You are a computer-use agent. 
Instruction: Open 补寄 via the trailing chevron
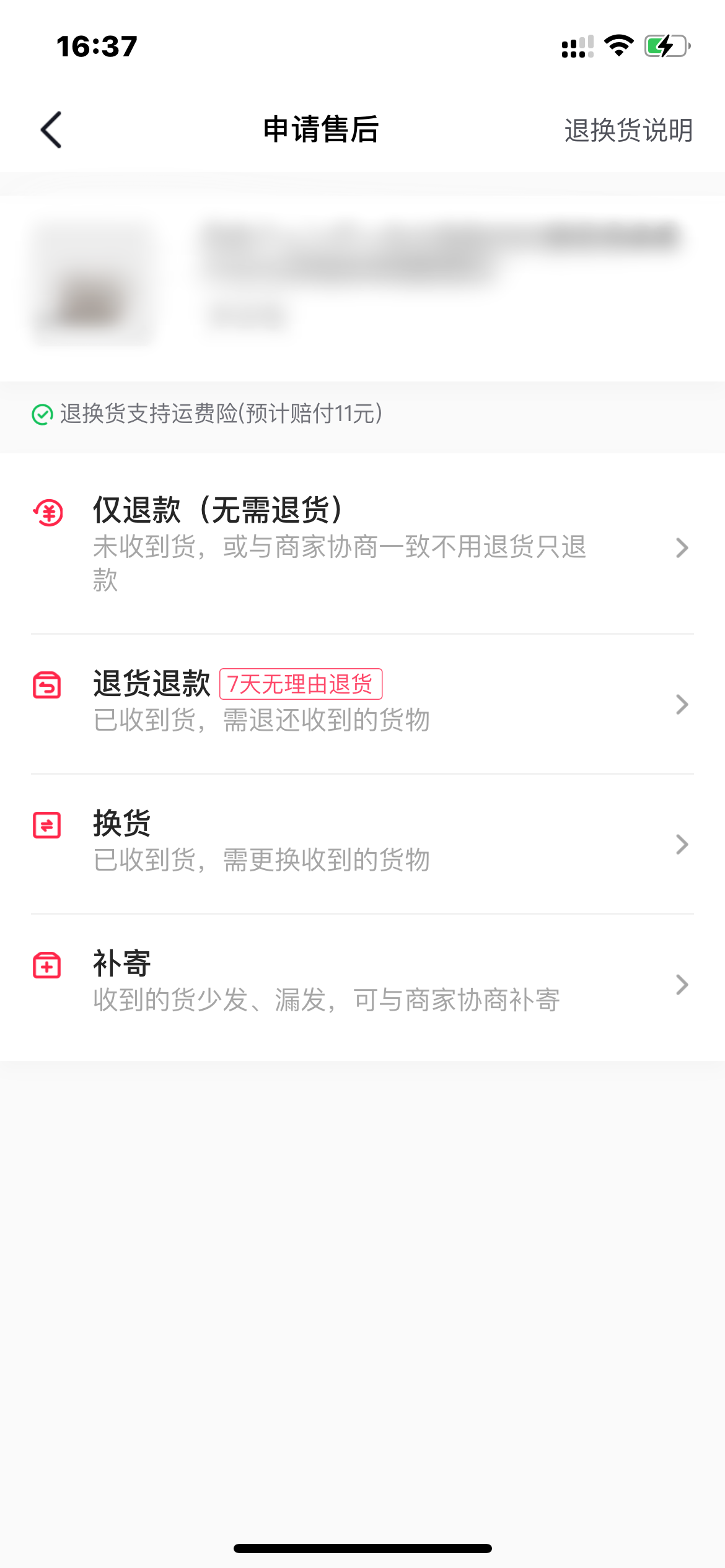point(682,984)
